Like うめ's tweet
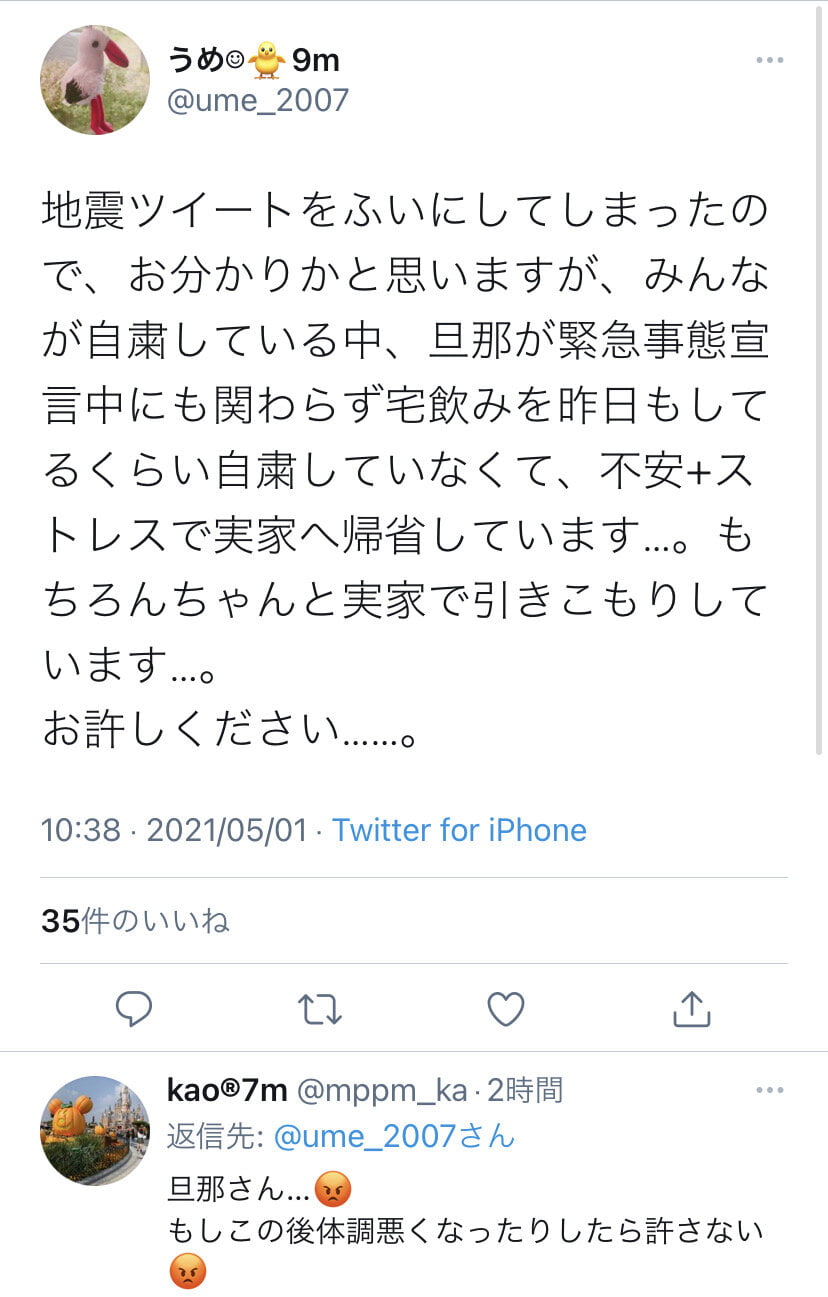Viewport: 828px width, 1297px height. coord(506,1009)
